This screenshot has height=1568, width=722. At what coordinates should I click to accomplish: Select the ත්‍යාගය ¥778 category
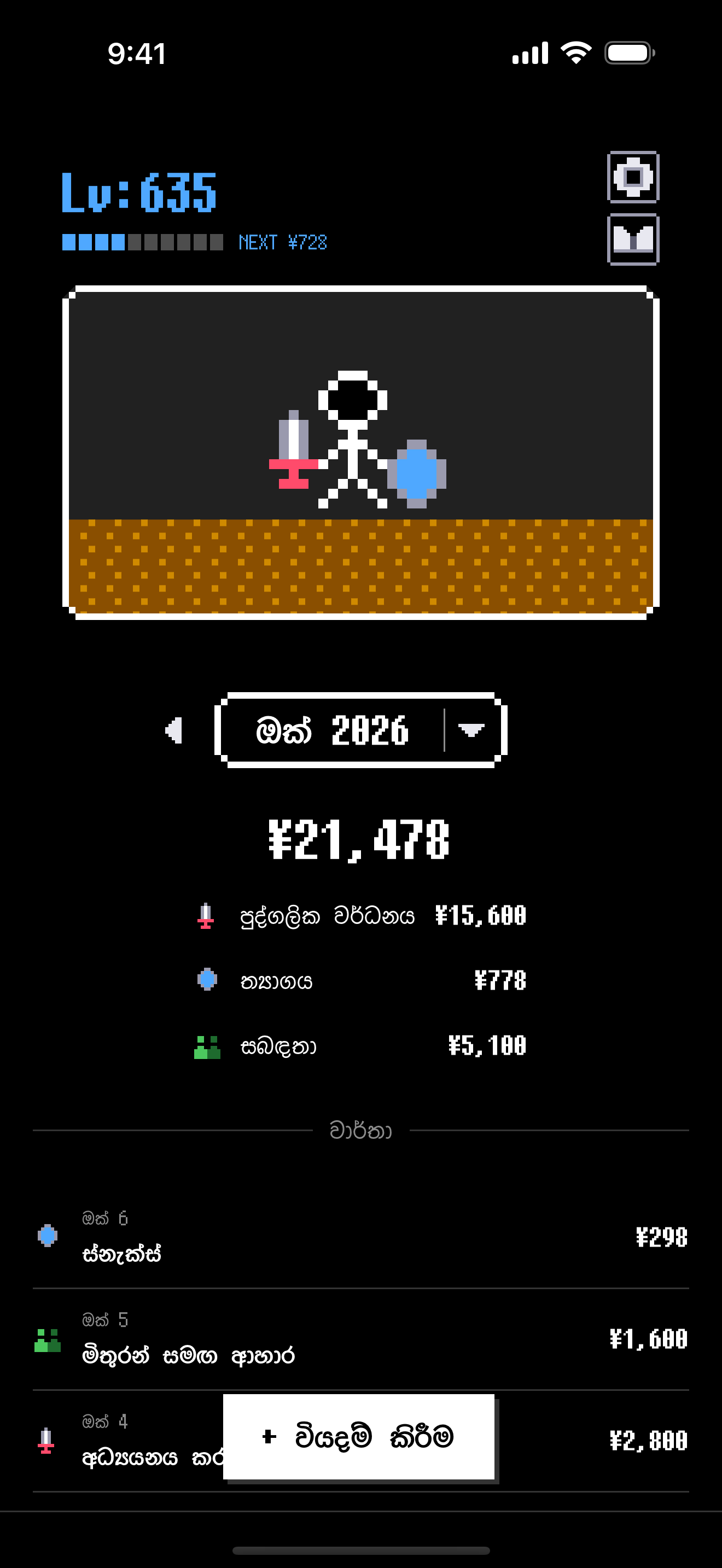coord(360,980)
